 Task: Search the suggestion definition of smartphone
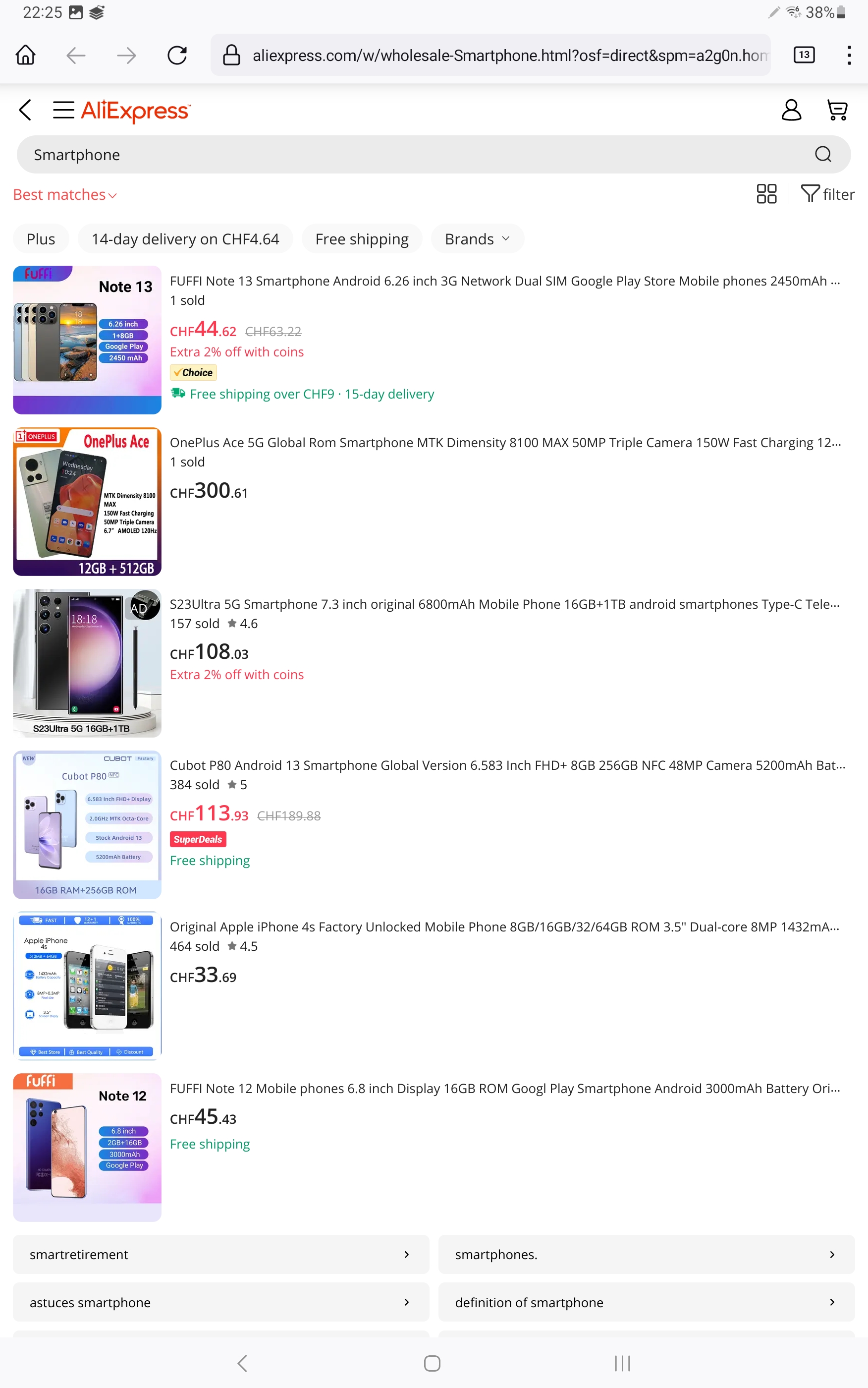(646, 1302)
